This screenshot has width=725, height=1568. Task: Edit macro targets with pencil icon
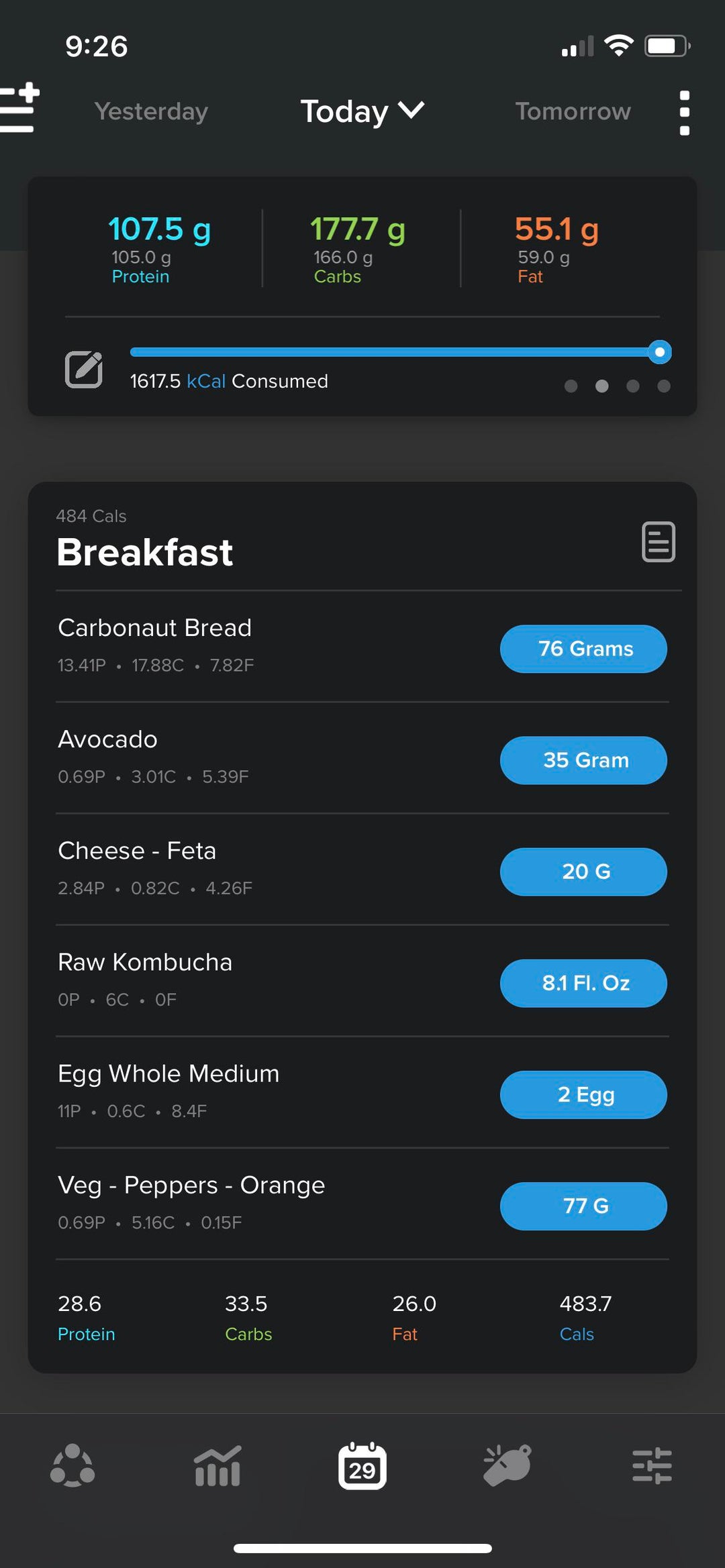point(84,369)
